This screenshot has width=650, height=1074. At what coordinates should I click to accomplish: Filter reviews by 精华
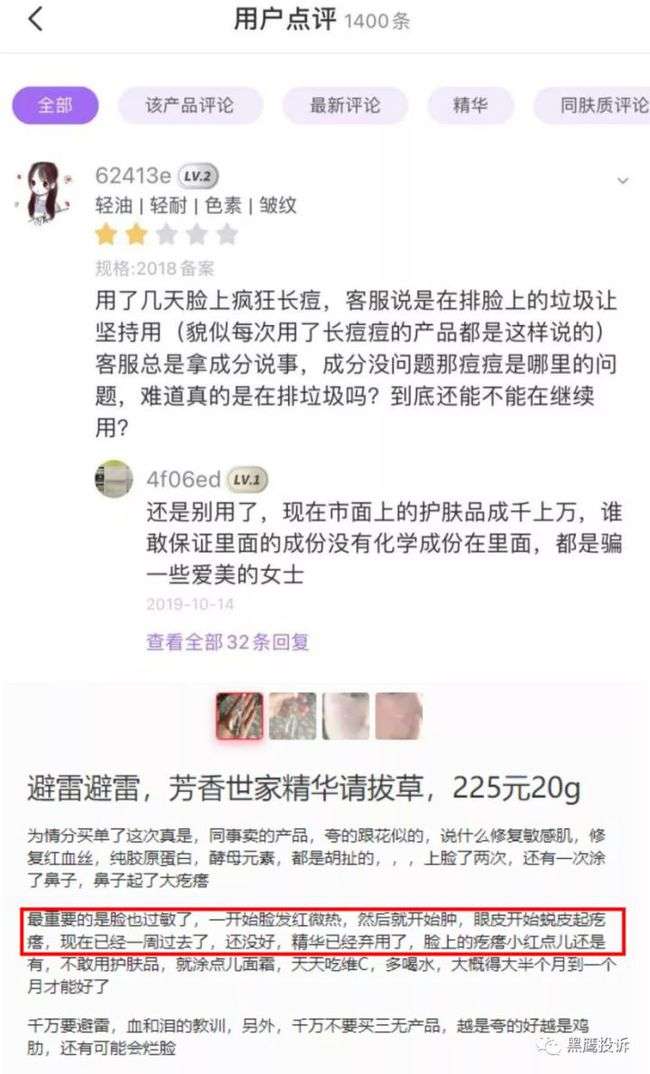click(x=470, y=105)
